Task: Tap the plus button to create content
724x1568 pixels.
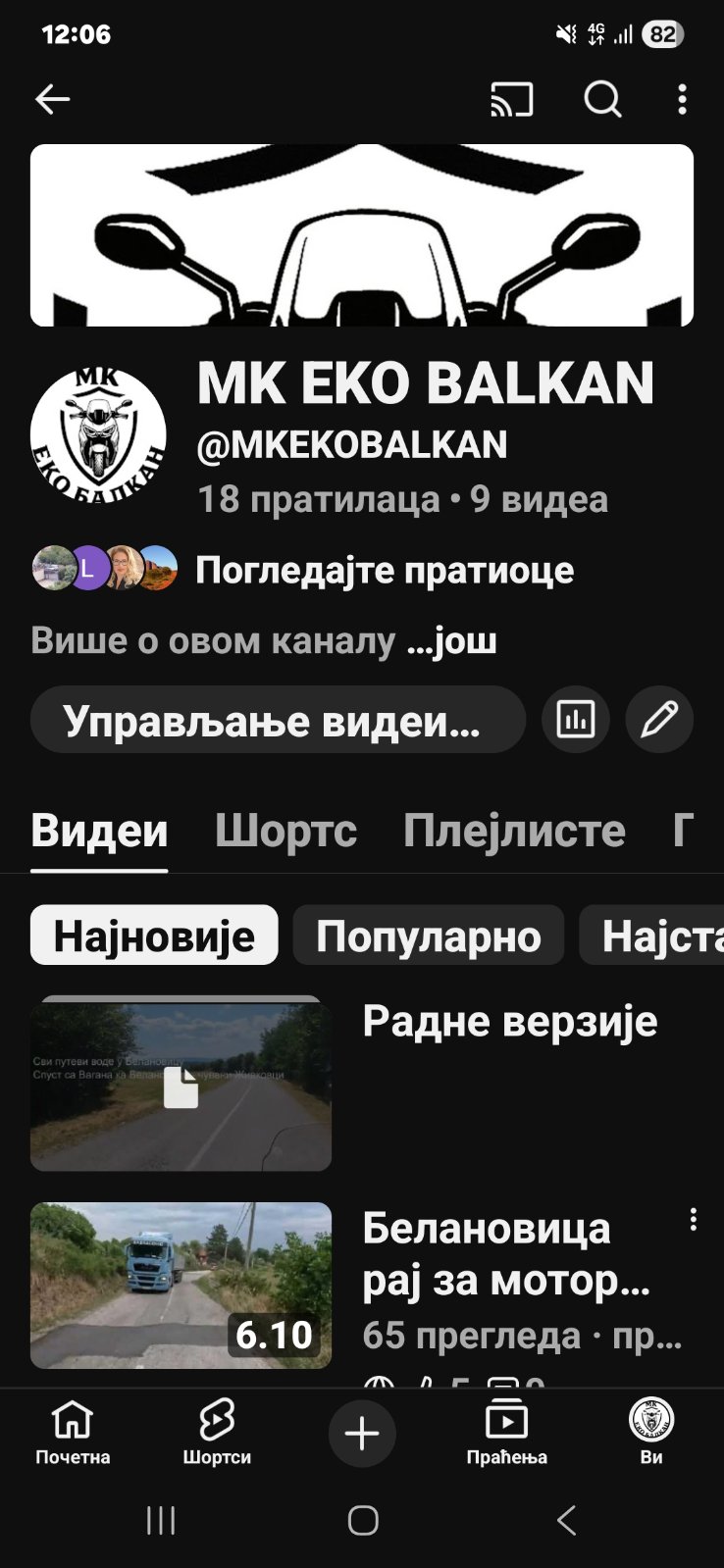Action: [362, 1434]
